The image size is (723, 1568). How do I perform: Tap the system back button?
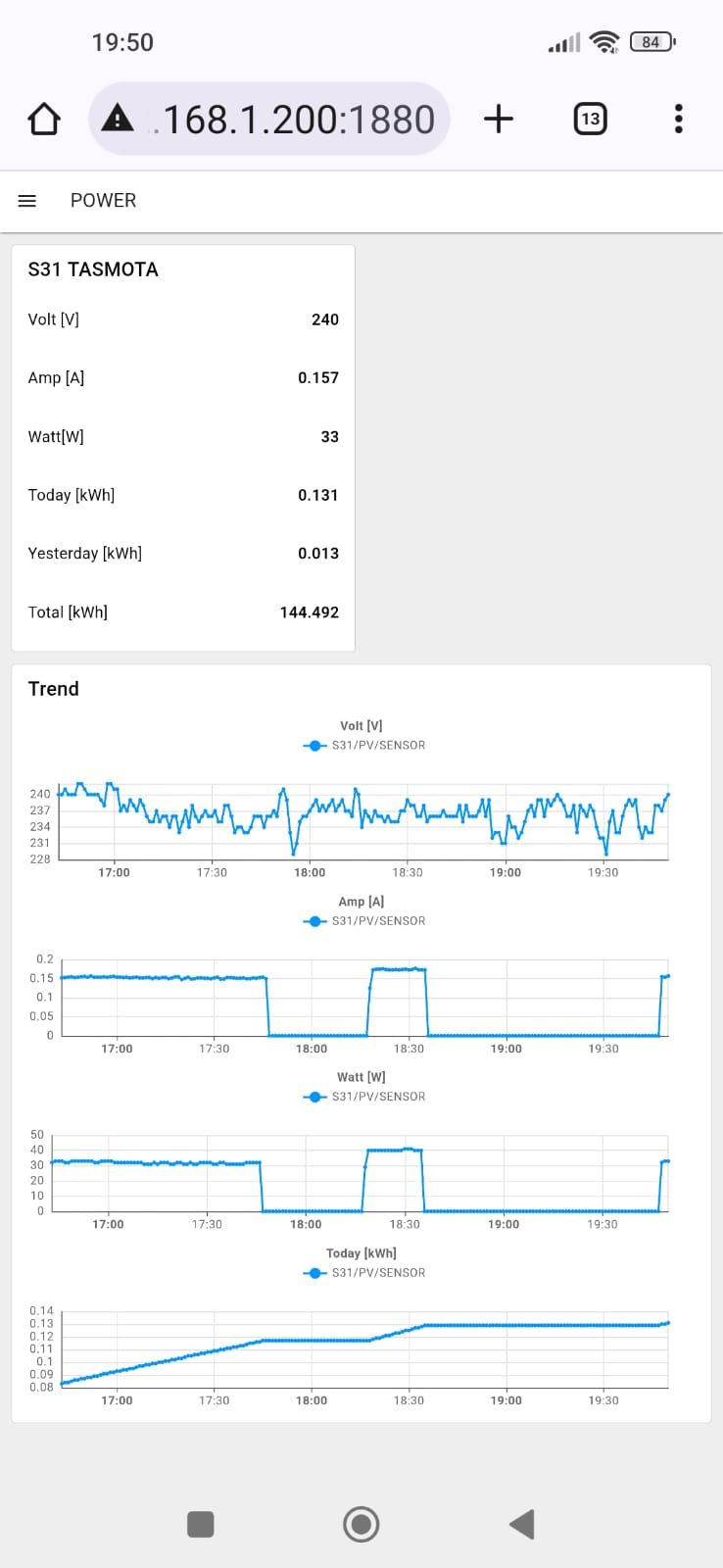click(x=522, y=1524)
